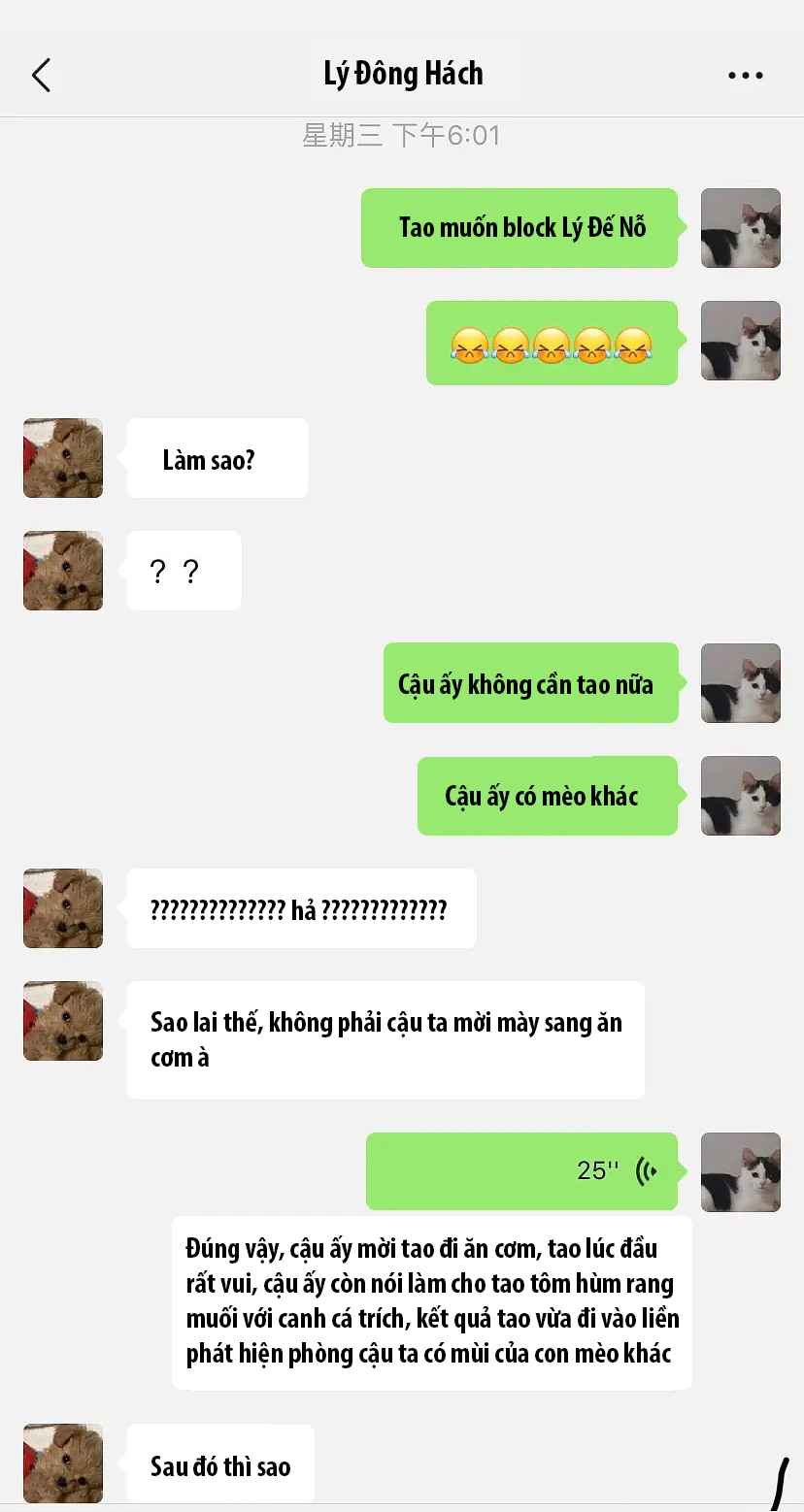Screen dimensions: 804x1512
Task: Go back from Lý Đông Hách chat
Action: (x=41, y=75)
